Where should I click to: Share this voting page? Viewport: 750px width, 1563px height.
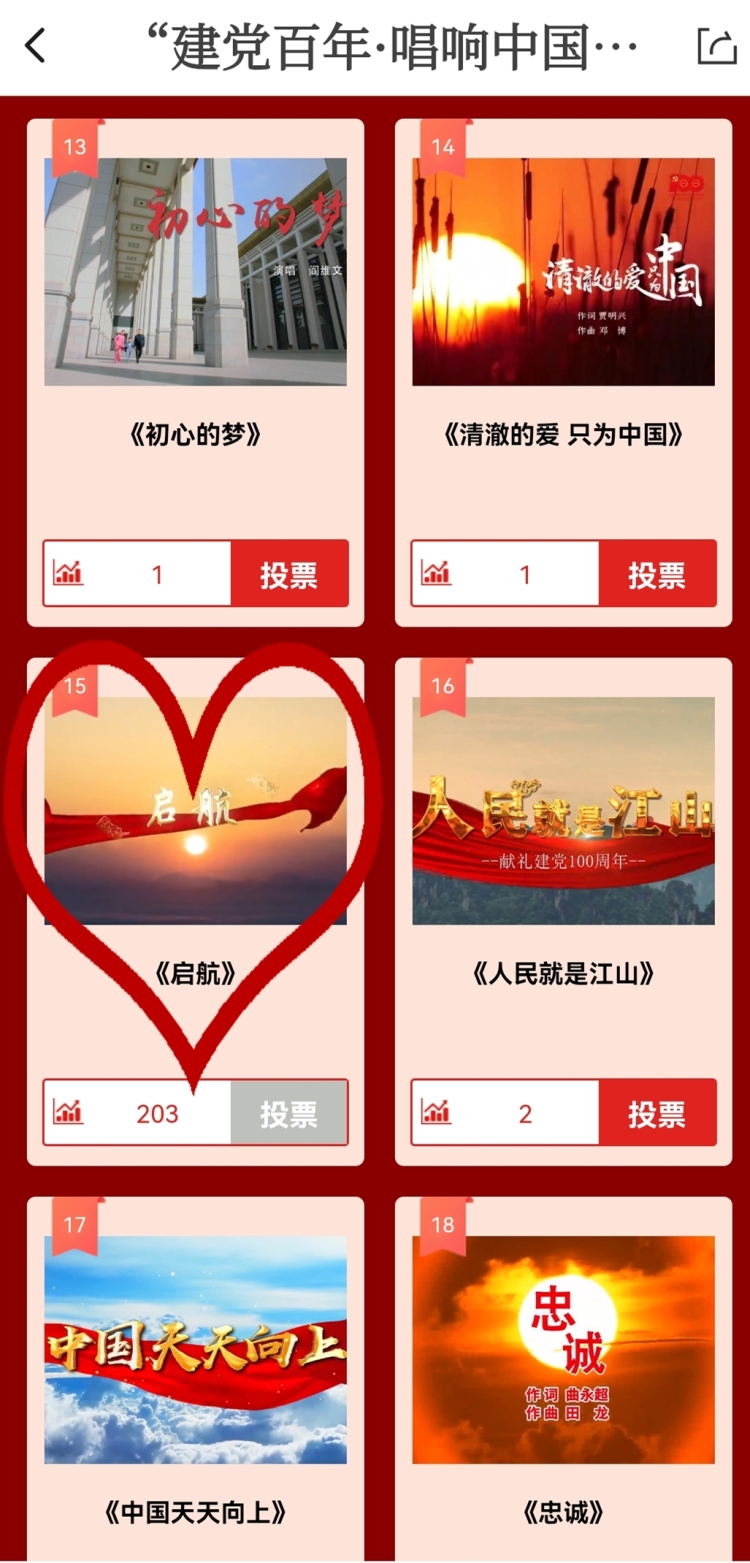click(x=715, y=46)
